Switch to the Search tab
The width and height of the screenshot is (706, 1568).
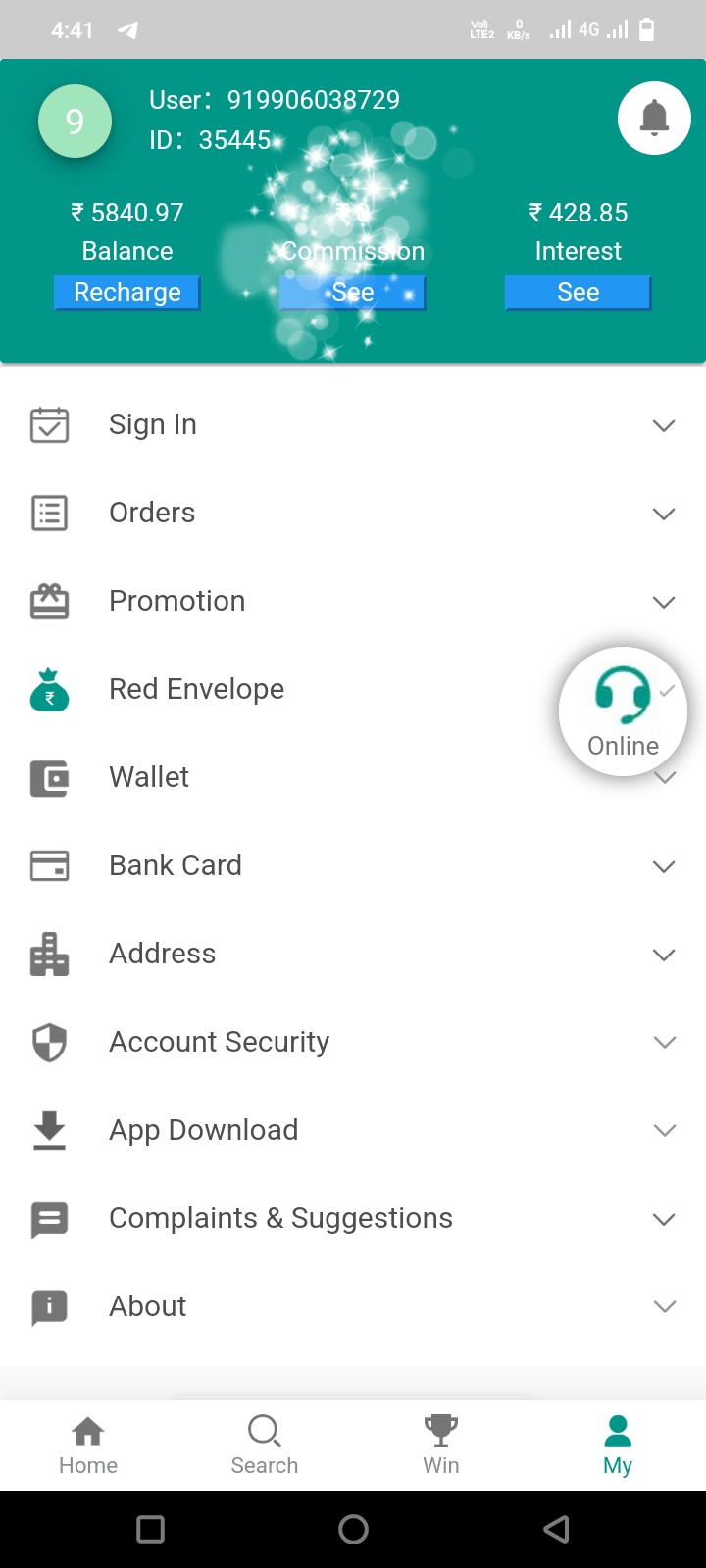click(x=265, y=1445)
